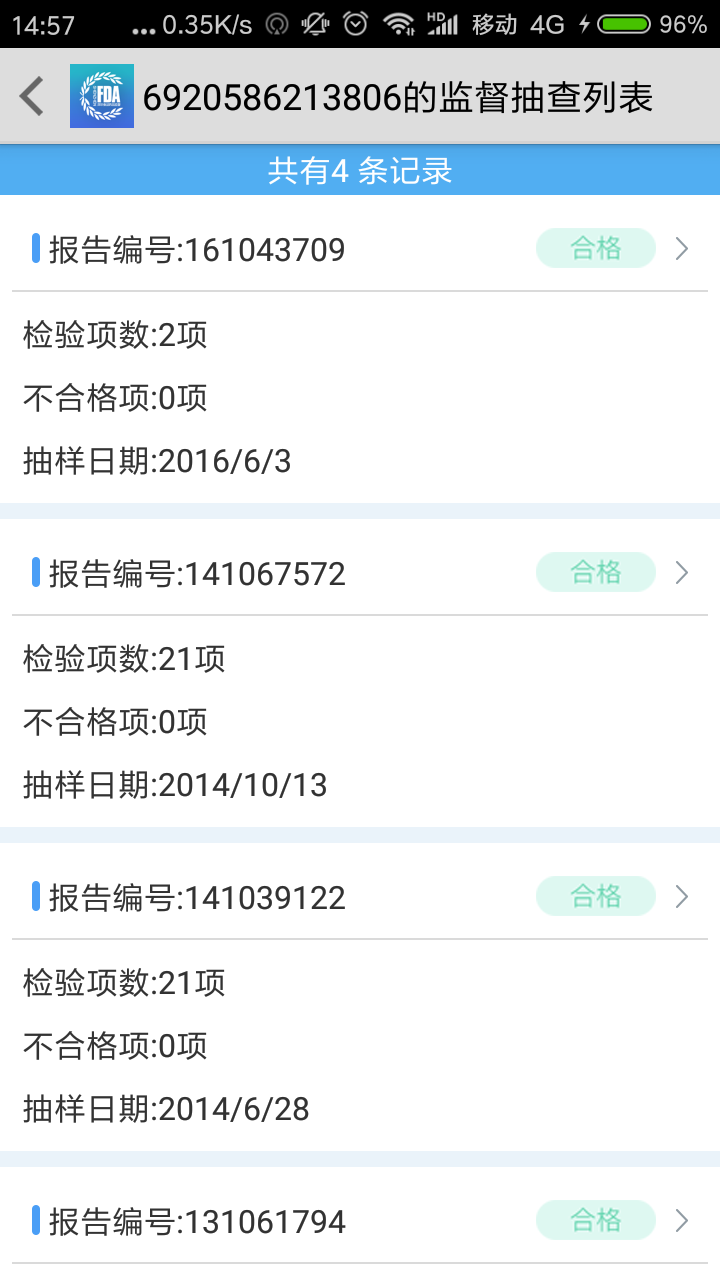Expand report 141067572 using the right arrow

[681, 572]
